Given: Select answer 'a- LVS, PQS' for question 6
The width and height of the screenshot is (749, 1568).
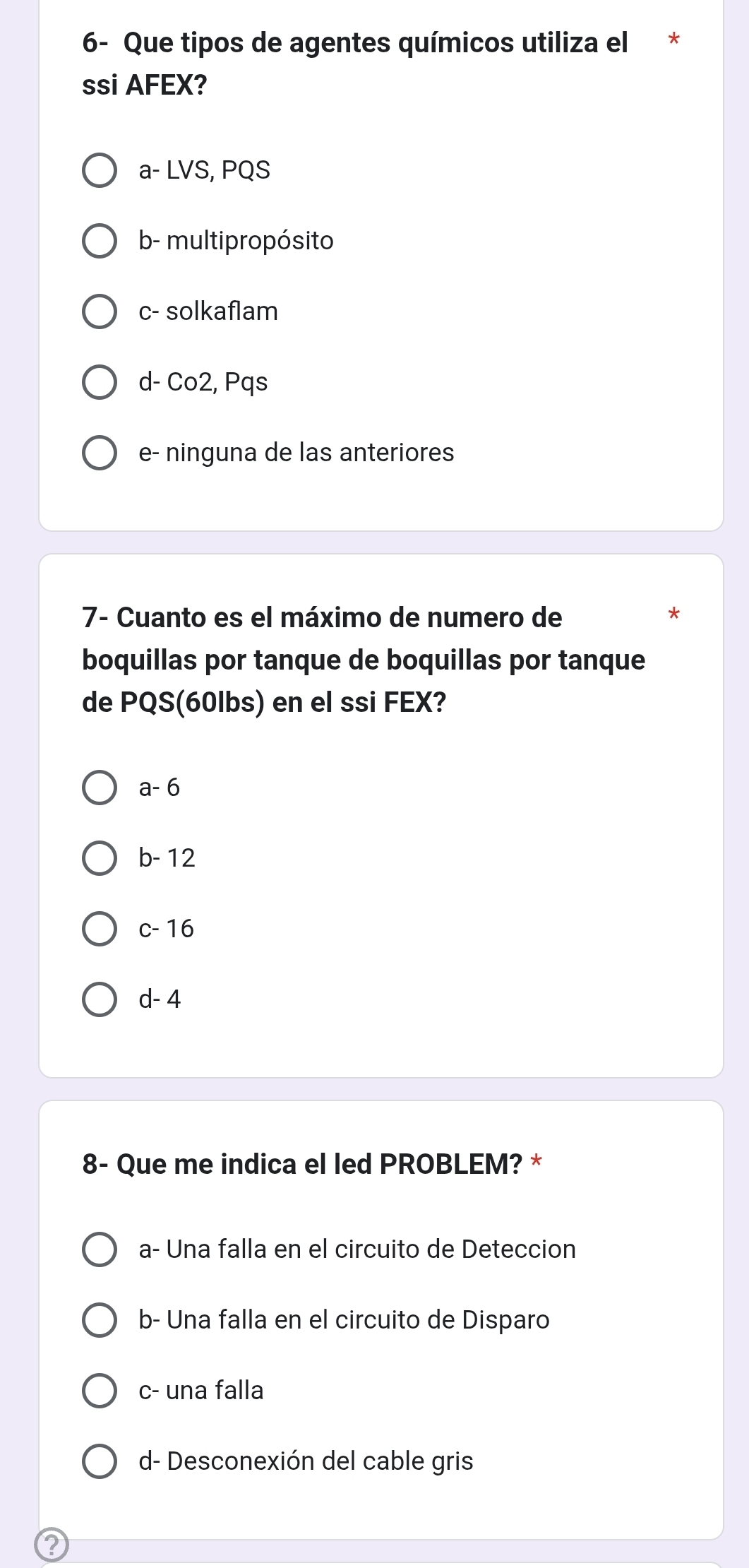Looking at the screenshot, I should click(x=100, y=171).
